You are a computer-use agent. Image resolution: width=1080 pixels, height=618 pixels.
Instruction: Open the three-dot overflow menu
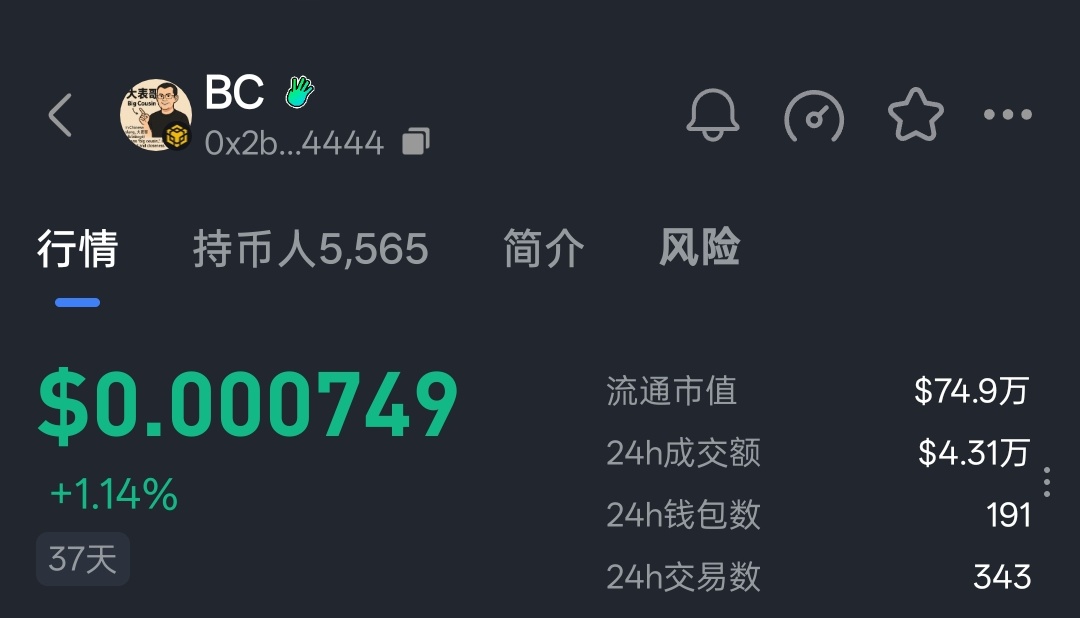[x=1007, y=115]
